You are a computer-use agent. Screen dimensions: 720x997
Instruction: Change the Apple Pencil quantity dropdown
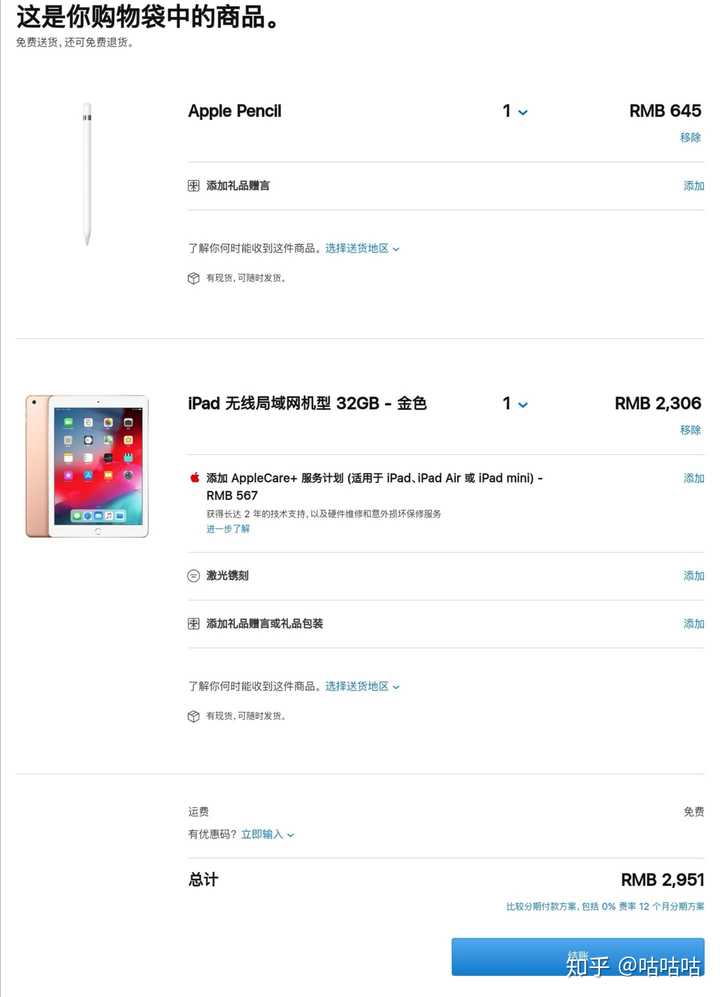[515, 111]
